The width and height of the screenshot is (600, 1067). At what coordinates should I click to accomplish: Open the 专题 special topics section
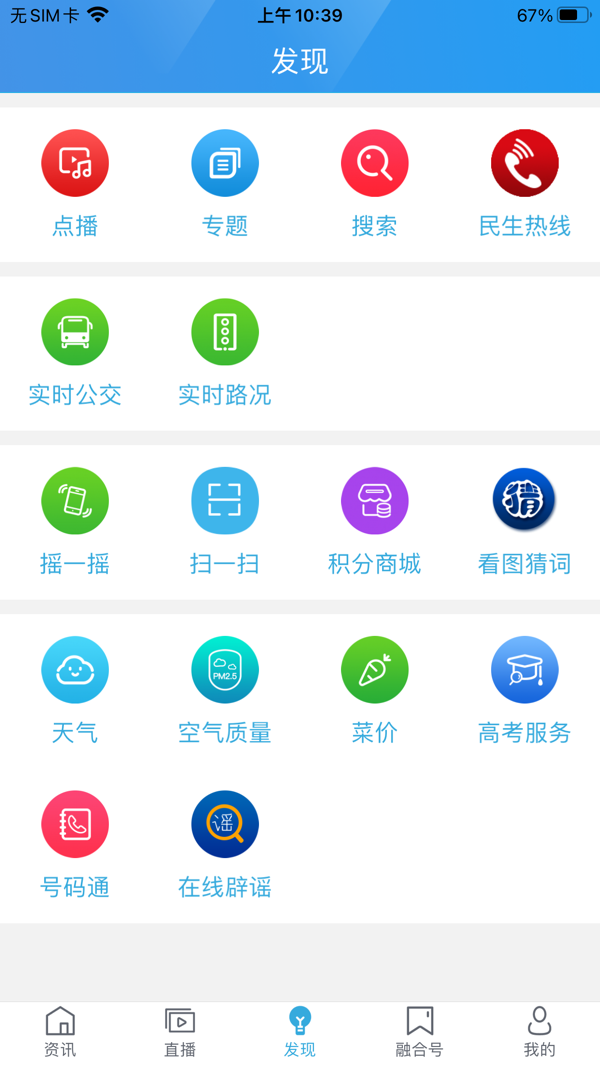[225, 164]
